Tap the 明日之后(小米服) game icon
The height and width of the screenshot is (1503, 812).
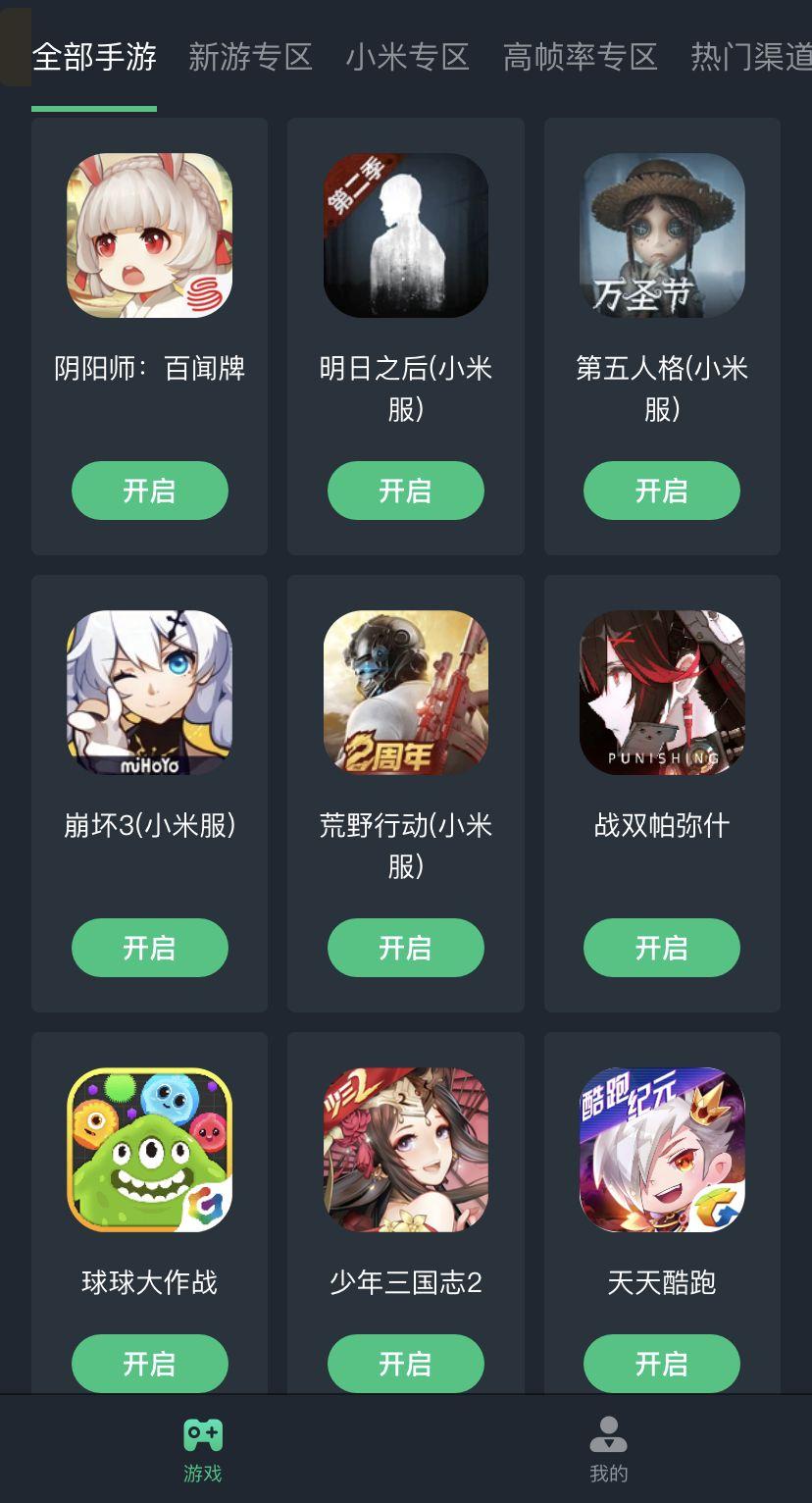click(x=406, y=235)
